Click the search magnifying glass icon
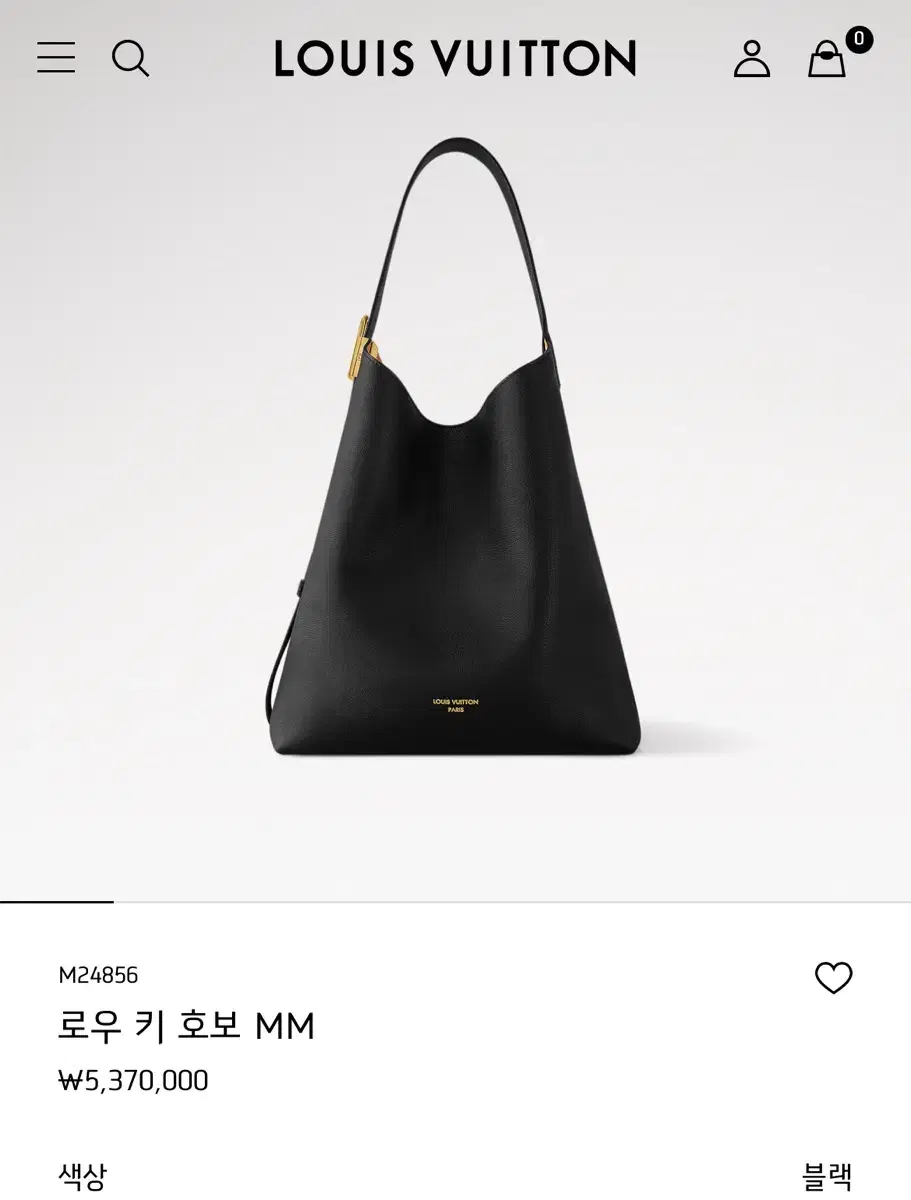911x1200 pixels. pos(129,59)
